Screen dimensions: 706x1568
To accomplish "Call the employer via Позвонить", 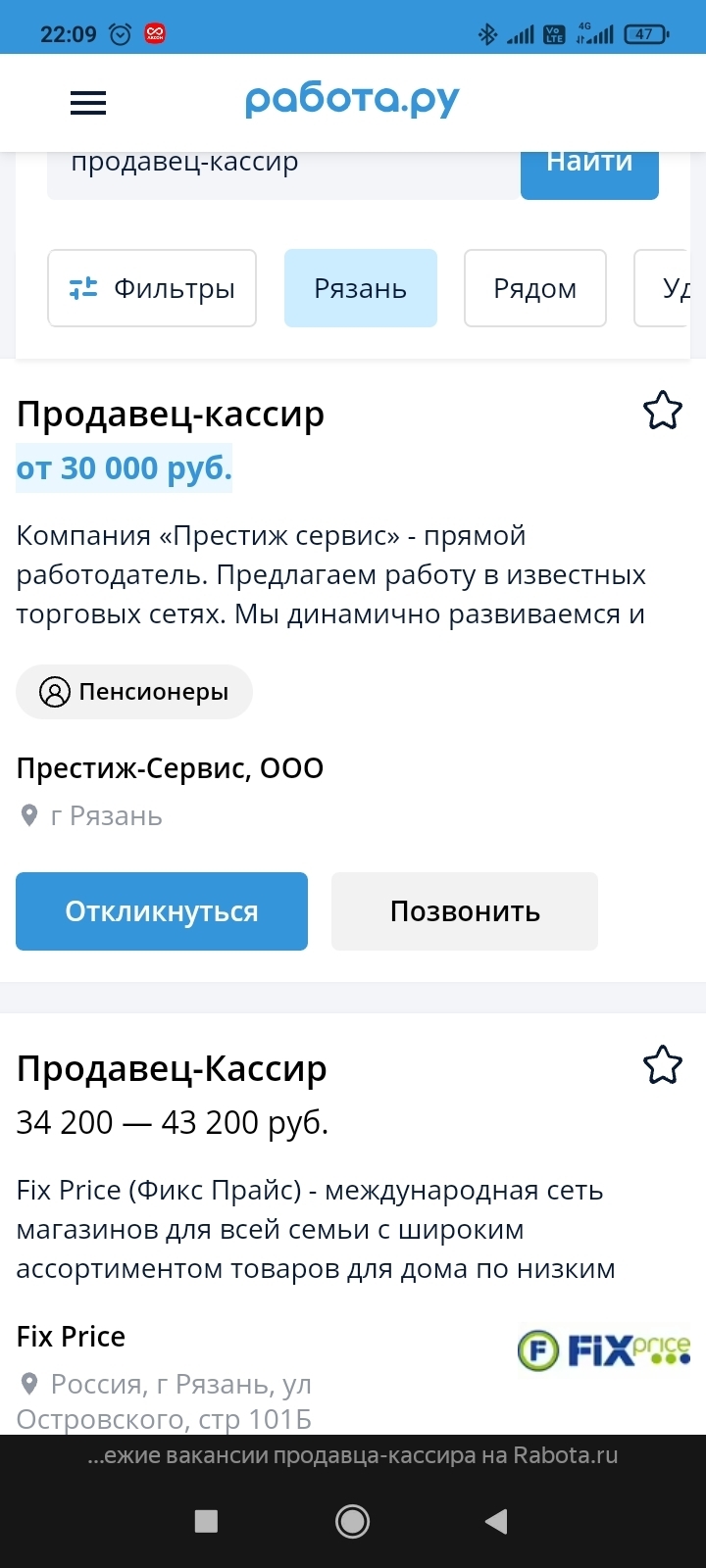I will (465, 911).
